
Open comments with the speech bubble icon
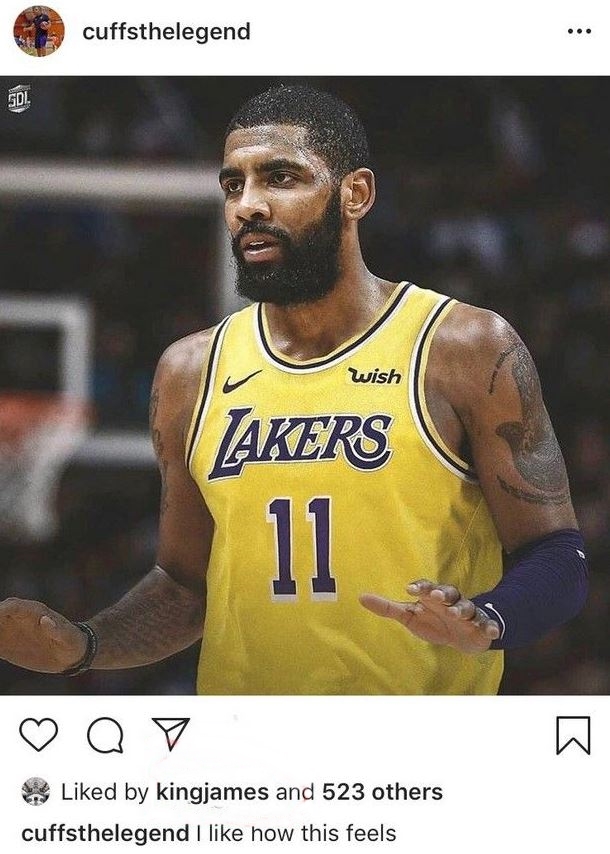pos(104,737)
